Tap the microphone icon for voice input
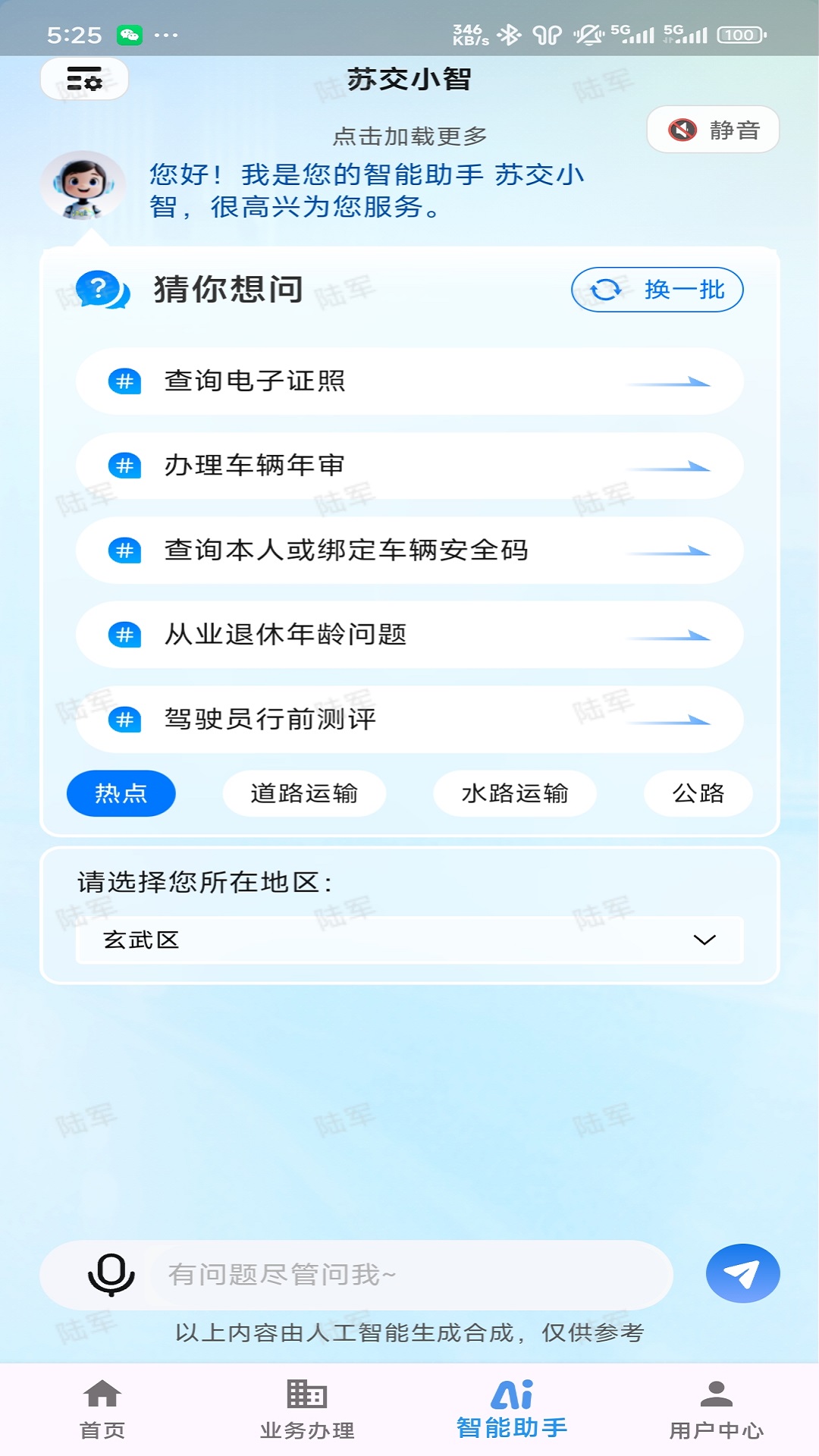The width and height of the screenshot is (819, 1456). [111, 1276]
